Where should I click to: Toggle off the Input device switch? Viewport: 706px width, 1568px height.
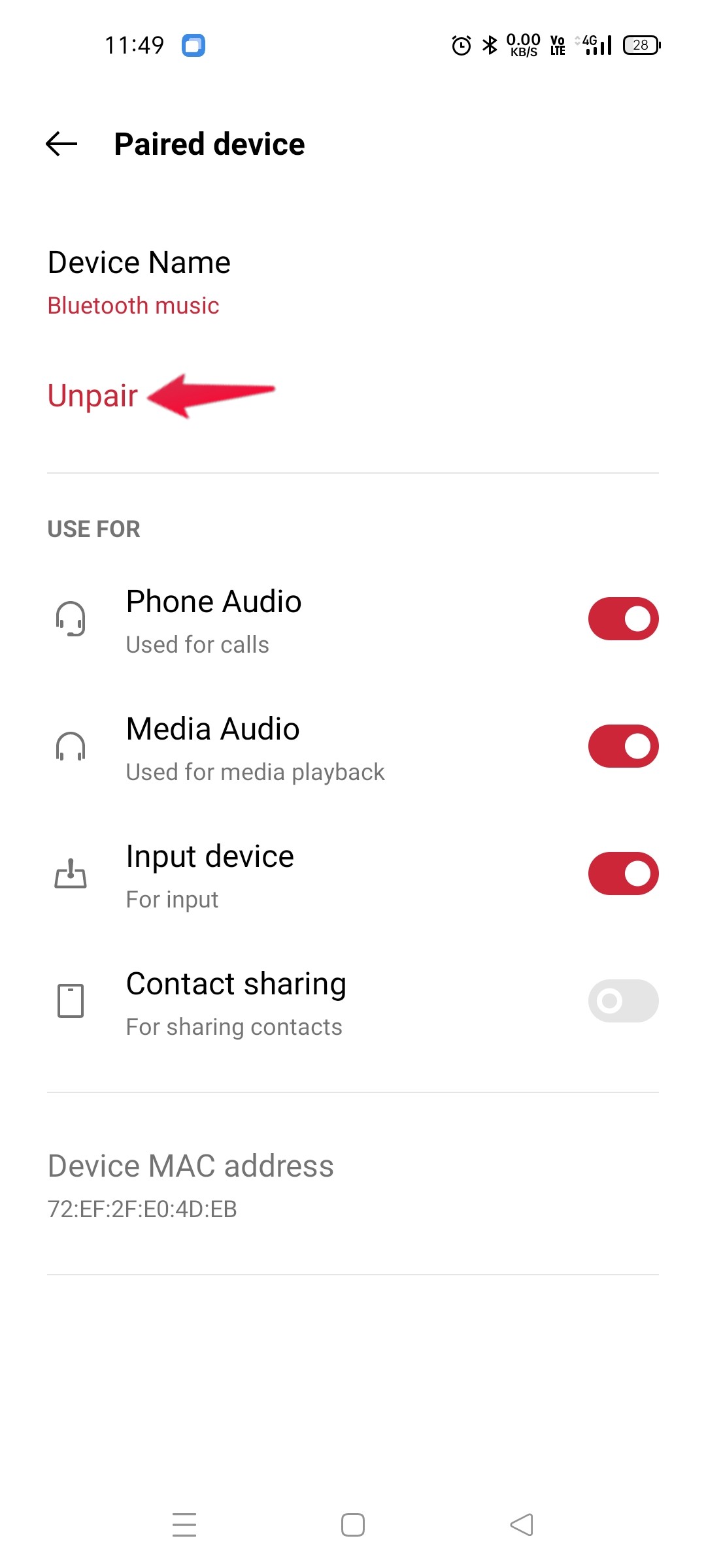click(622, 872)
